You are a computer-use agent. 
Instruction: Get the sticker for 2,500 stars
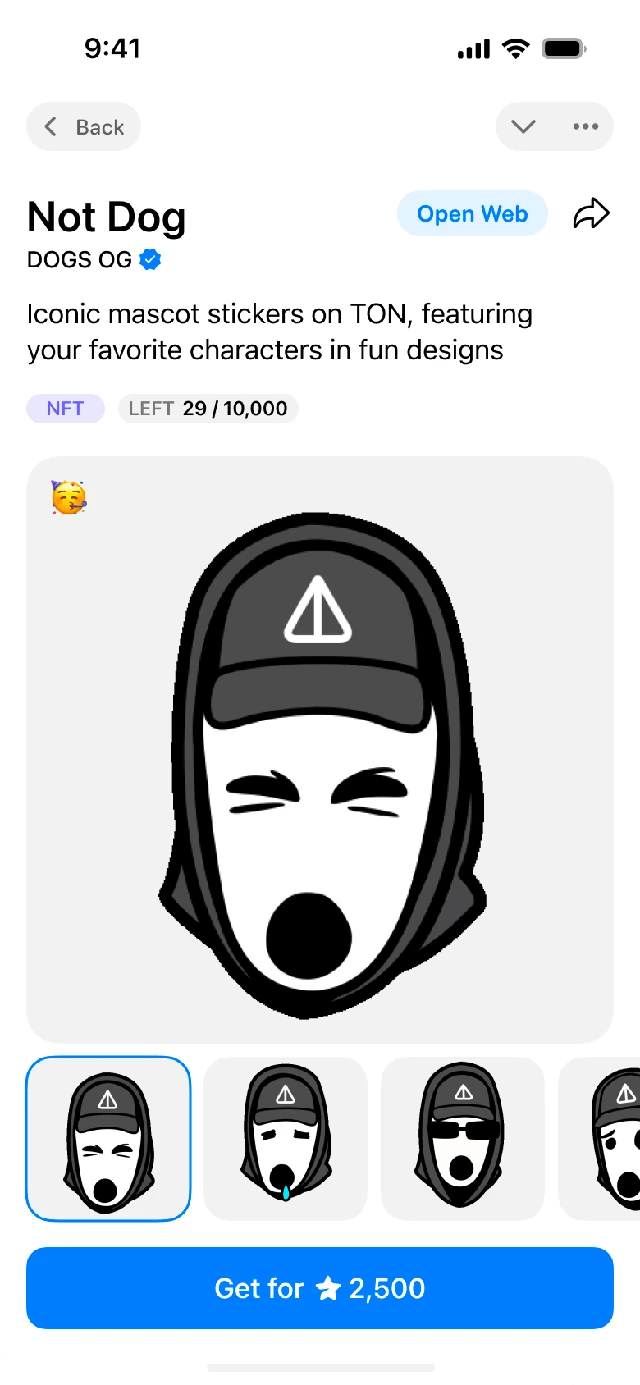coord(320,1288)
